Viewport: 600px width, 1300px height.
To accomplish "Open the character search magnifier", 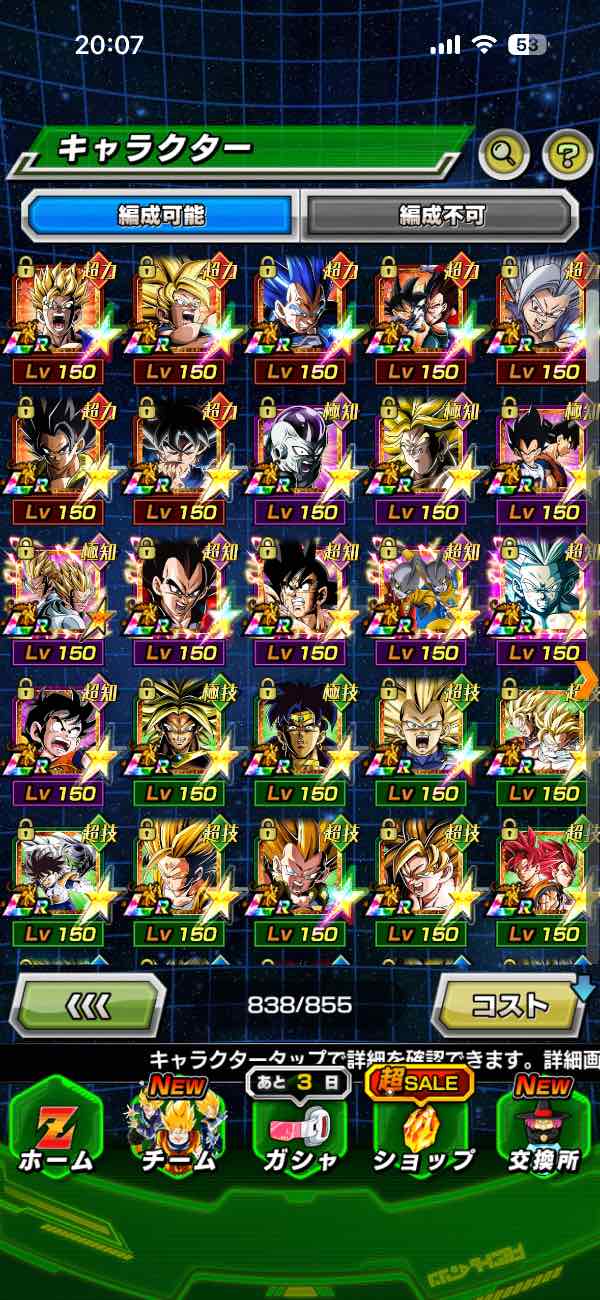I will [504, 153].
